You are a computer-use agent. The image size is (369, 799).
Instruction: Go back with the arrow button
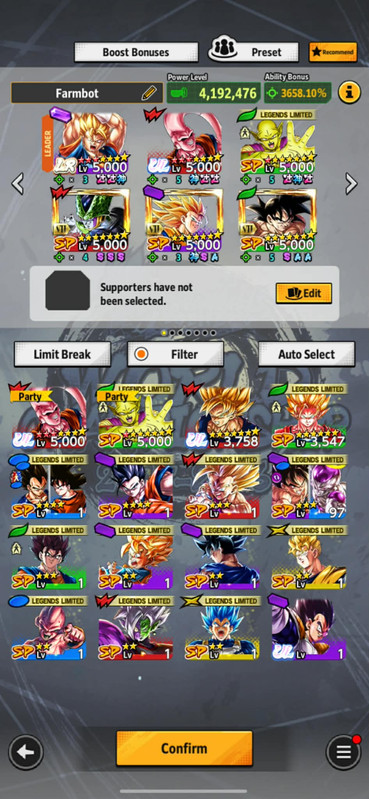coord(25,752)
